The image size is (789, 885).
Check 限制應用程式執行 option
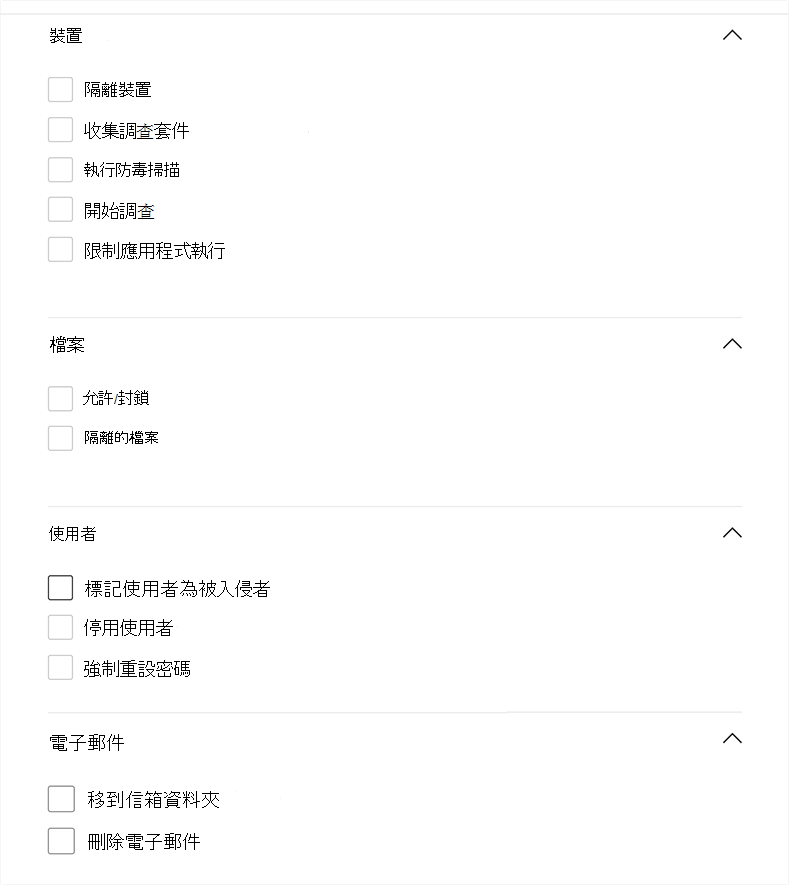[x=61, y=250]
